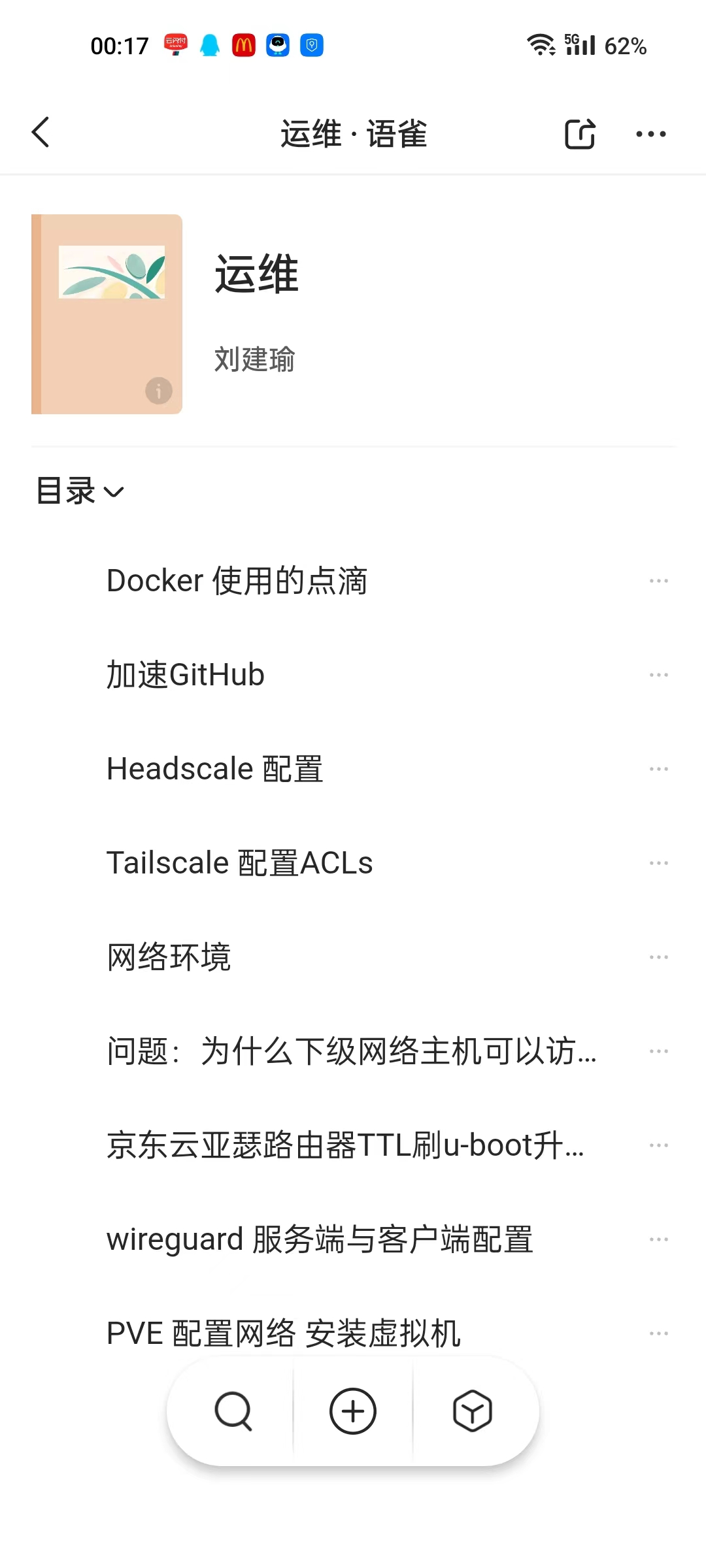The image size is (706, 1568).
Task: Open the Tailscale 配置ACLs document
Action: [239, 863]
